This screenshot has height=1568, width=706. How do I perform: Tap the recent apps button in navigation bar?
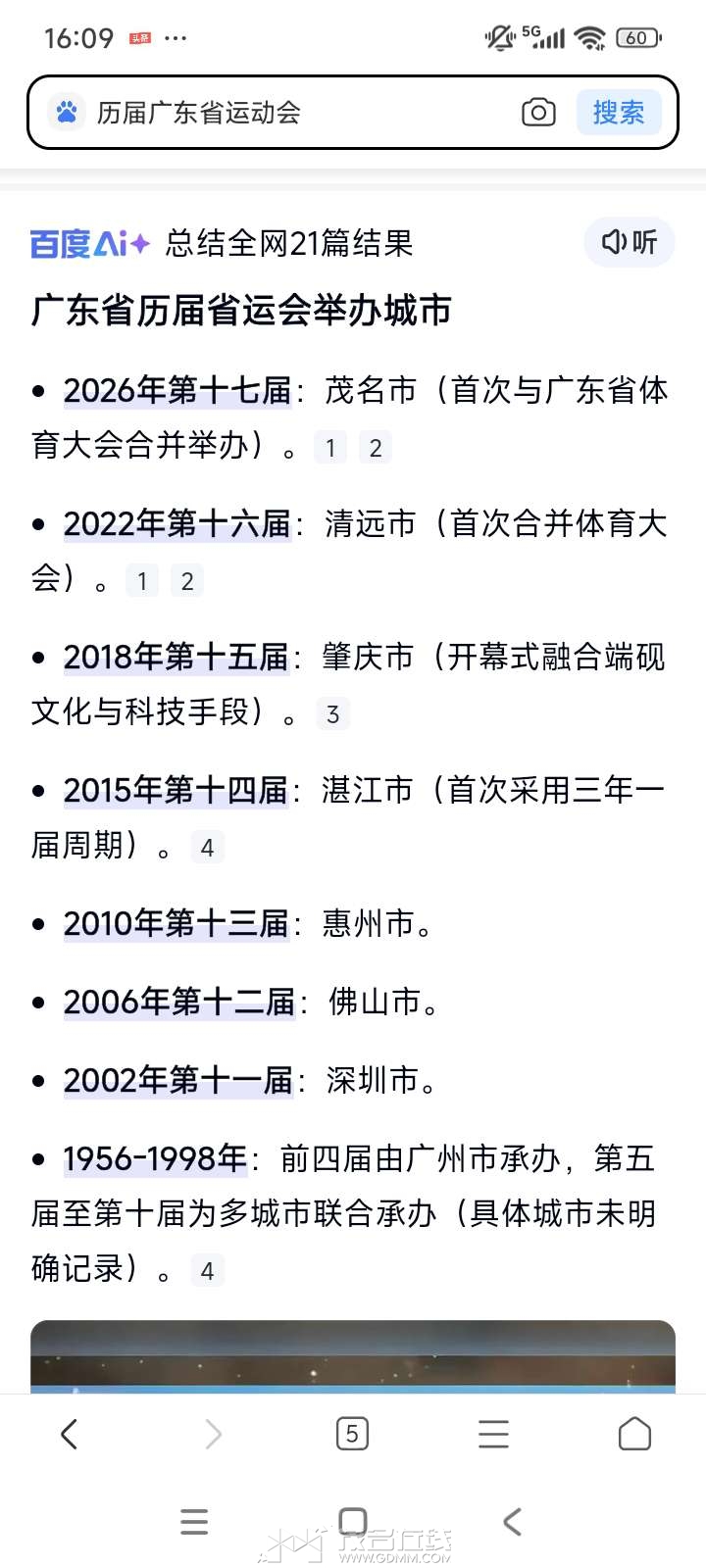click(x=194, y=1521)
